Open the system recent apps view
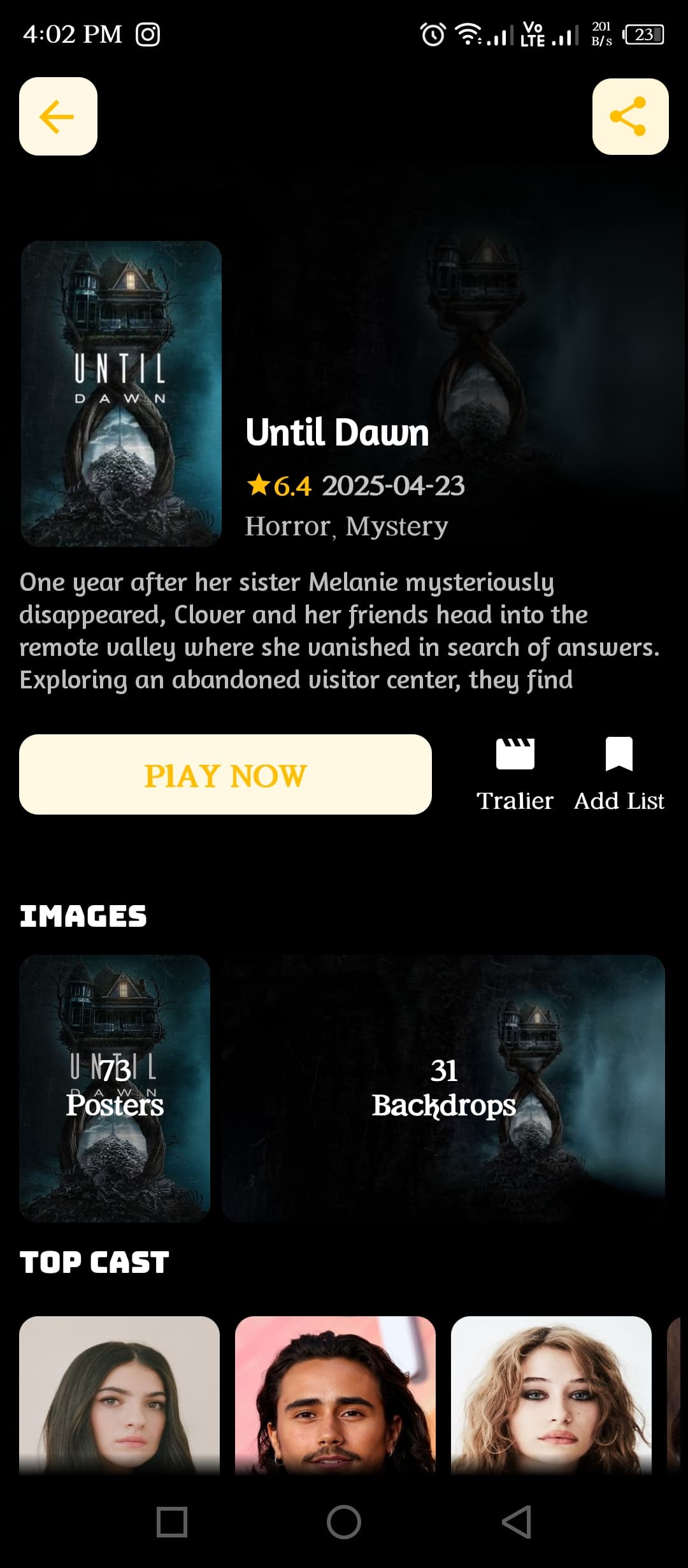 point(172,1522)
